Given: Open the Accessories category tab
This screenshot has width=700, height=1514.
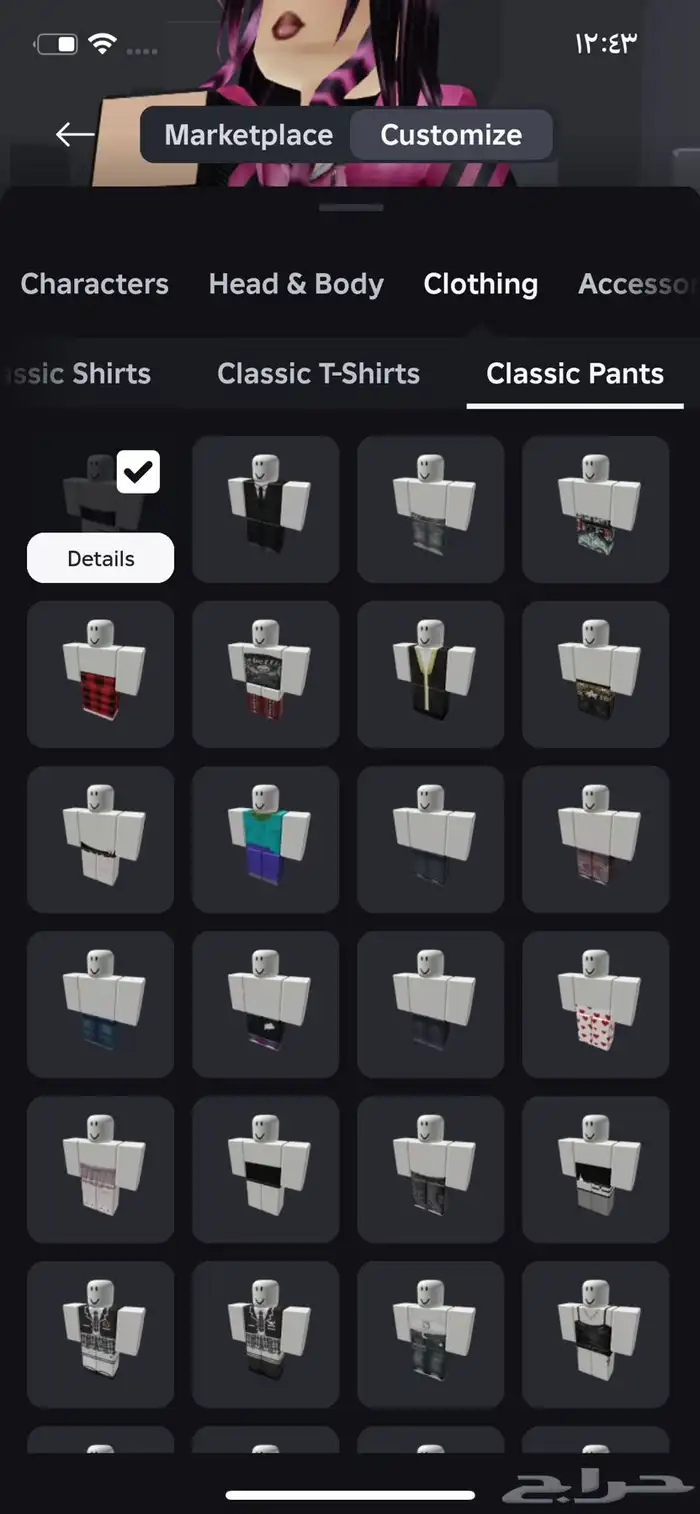Looking at the screenshot, I should coord(636,284).
